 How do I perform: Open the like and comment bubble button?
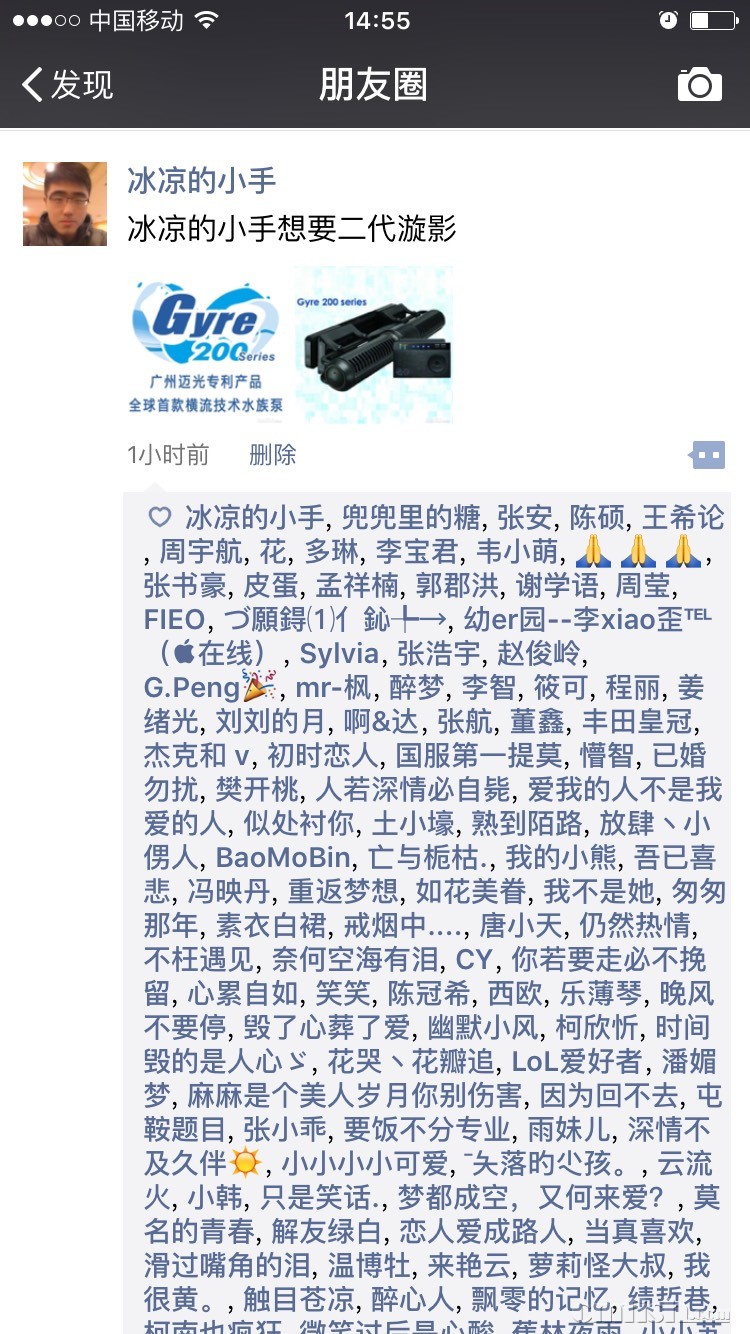coord(708,455)
